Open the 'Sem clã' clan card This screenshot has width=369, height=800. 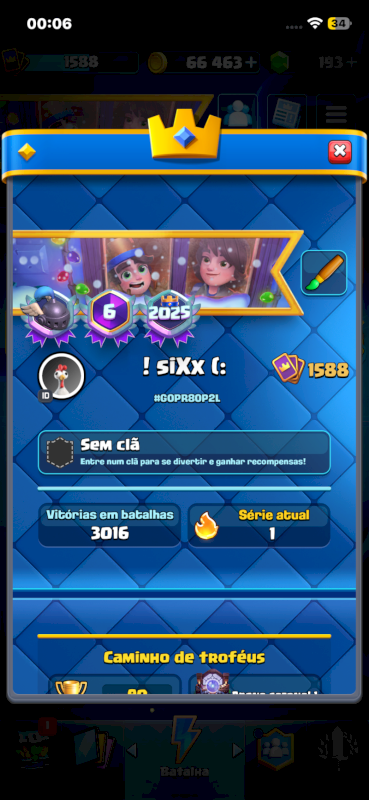pyautogui.click(x=184, y=453)
